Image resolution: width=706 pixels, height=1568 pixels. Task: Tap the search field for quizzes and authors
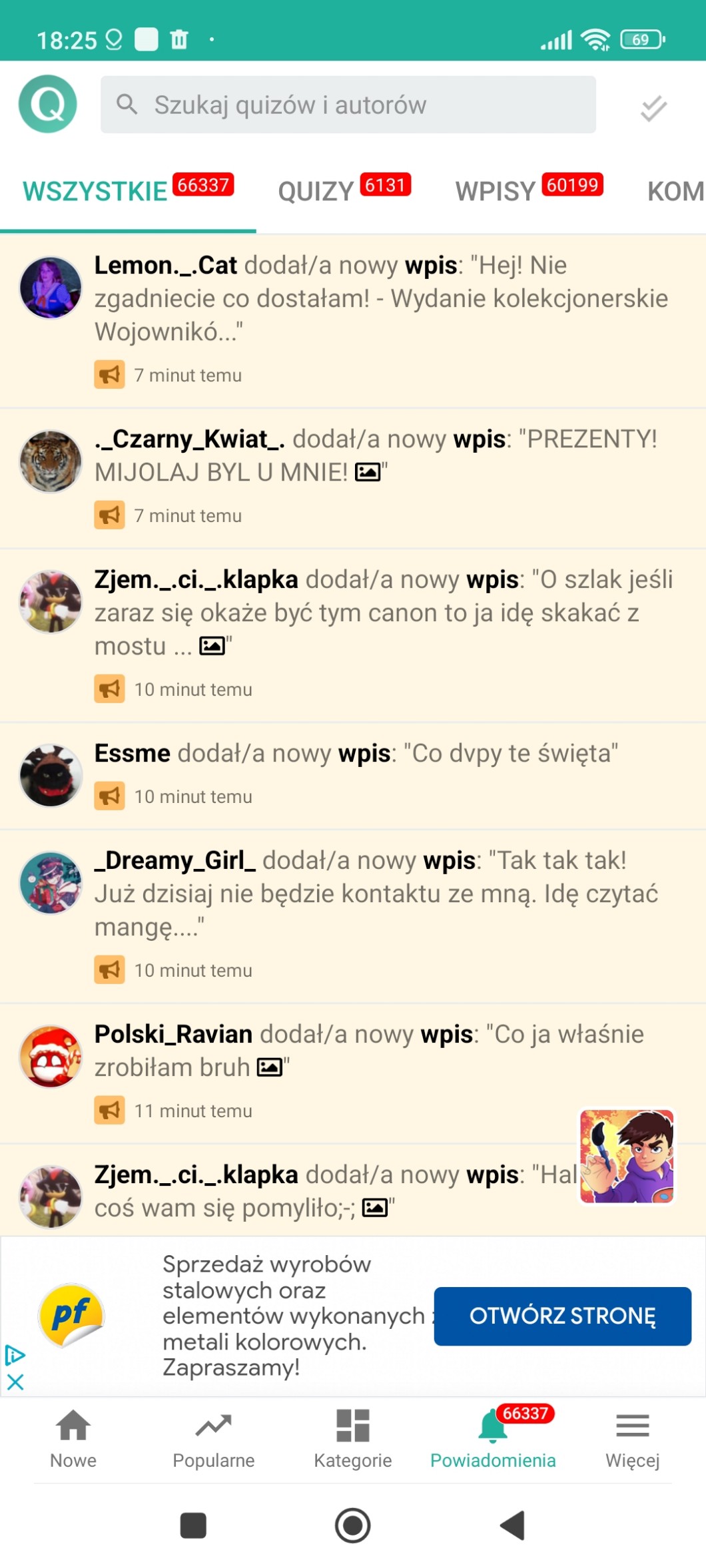[348, 105]
